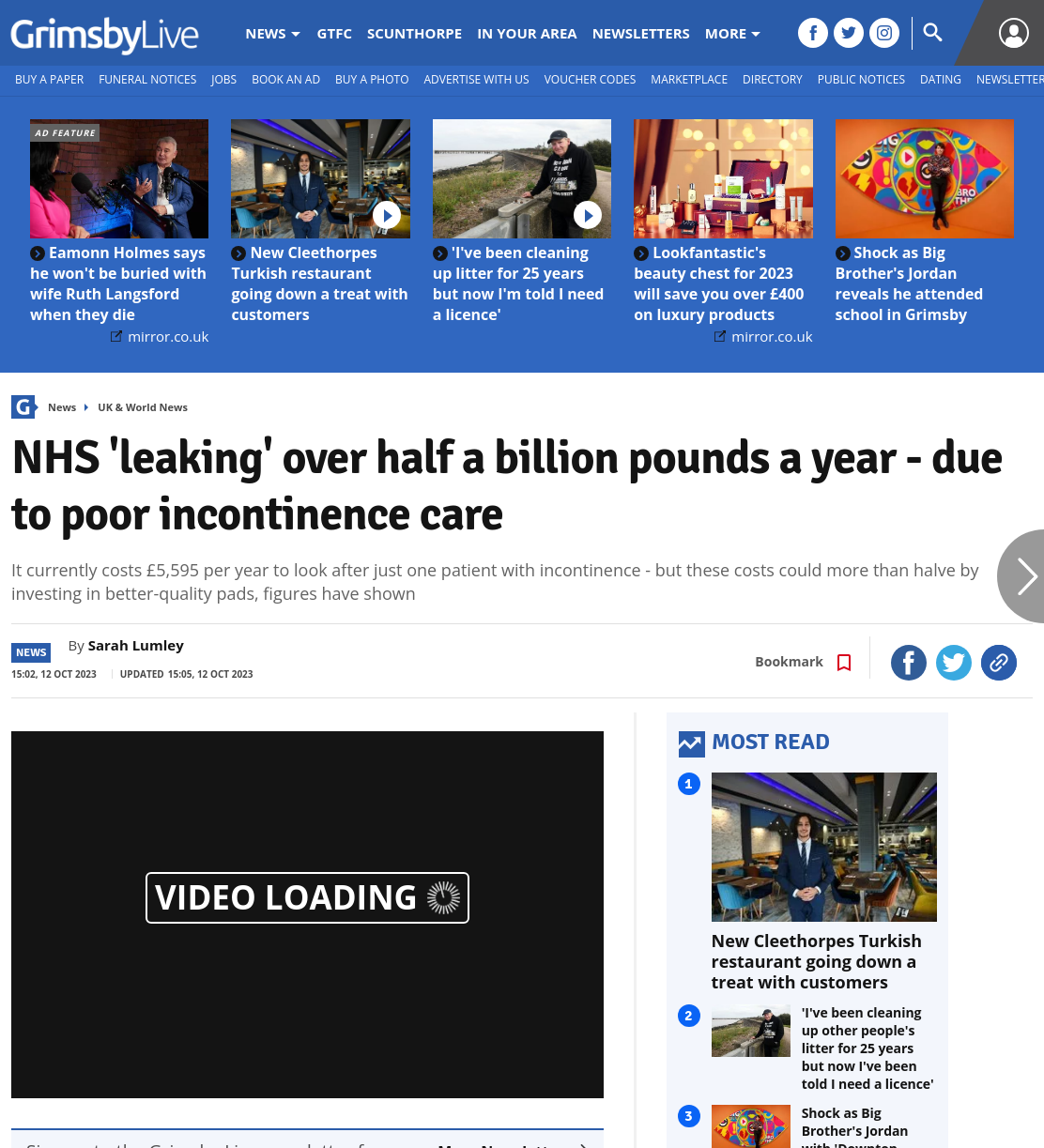The image size is (1044, 1148).
Task: Open the SCUNTHORPE section
Action: [x=414, y=34]
